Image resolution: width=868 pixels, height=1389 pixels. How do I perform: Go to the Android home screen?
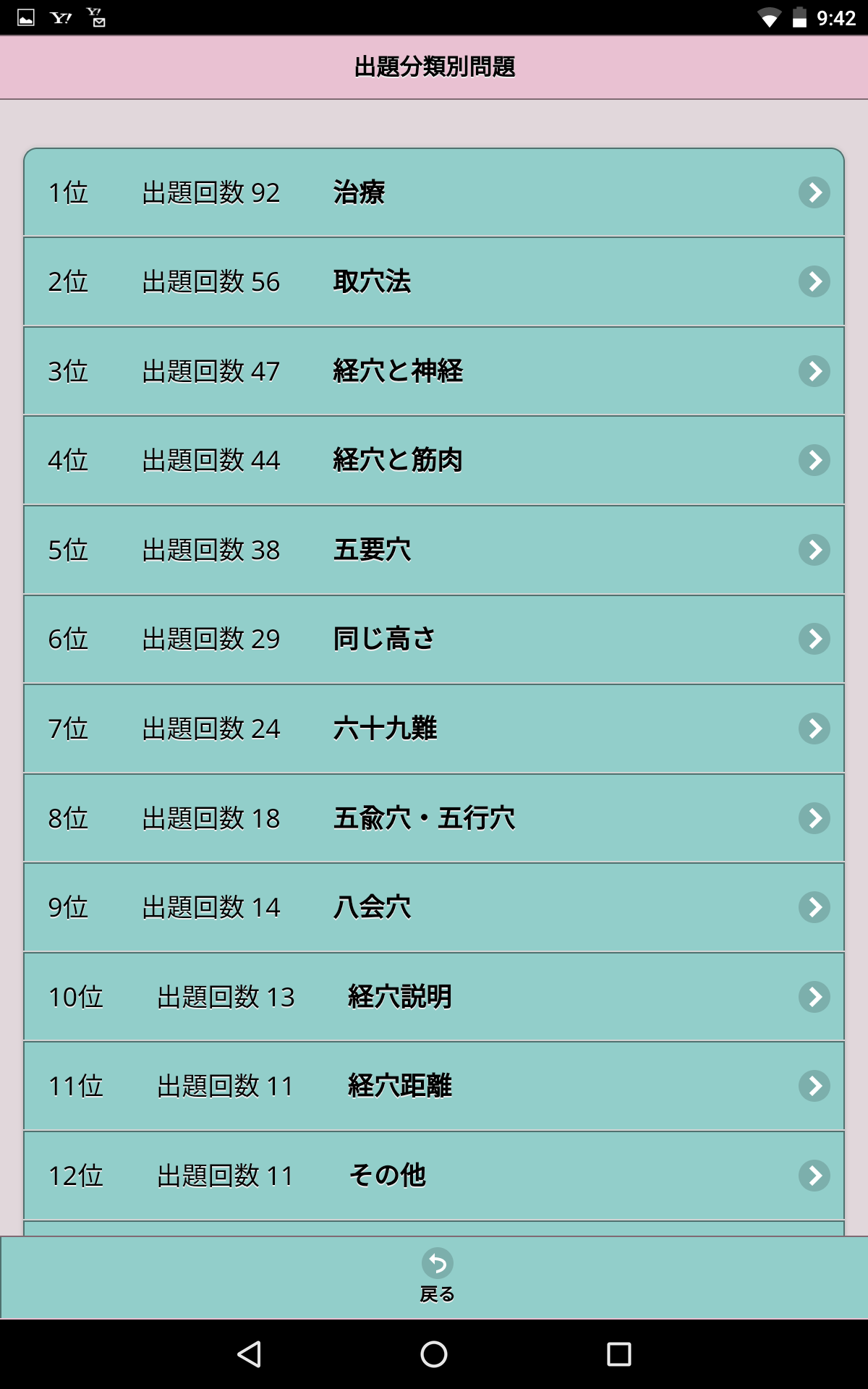coord(434,1354)
